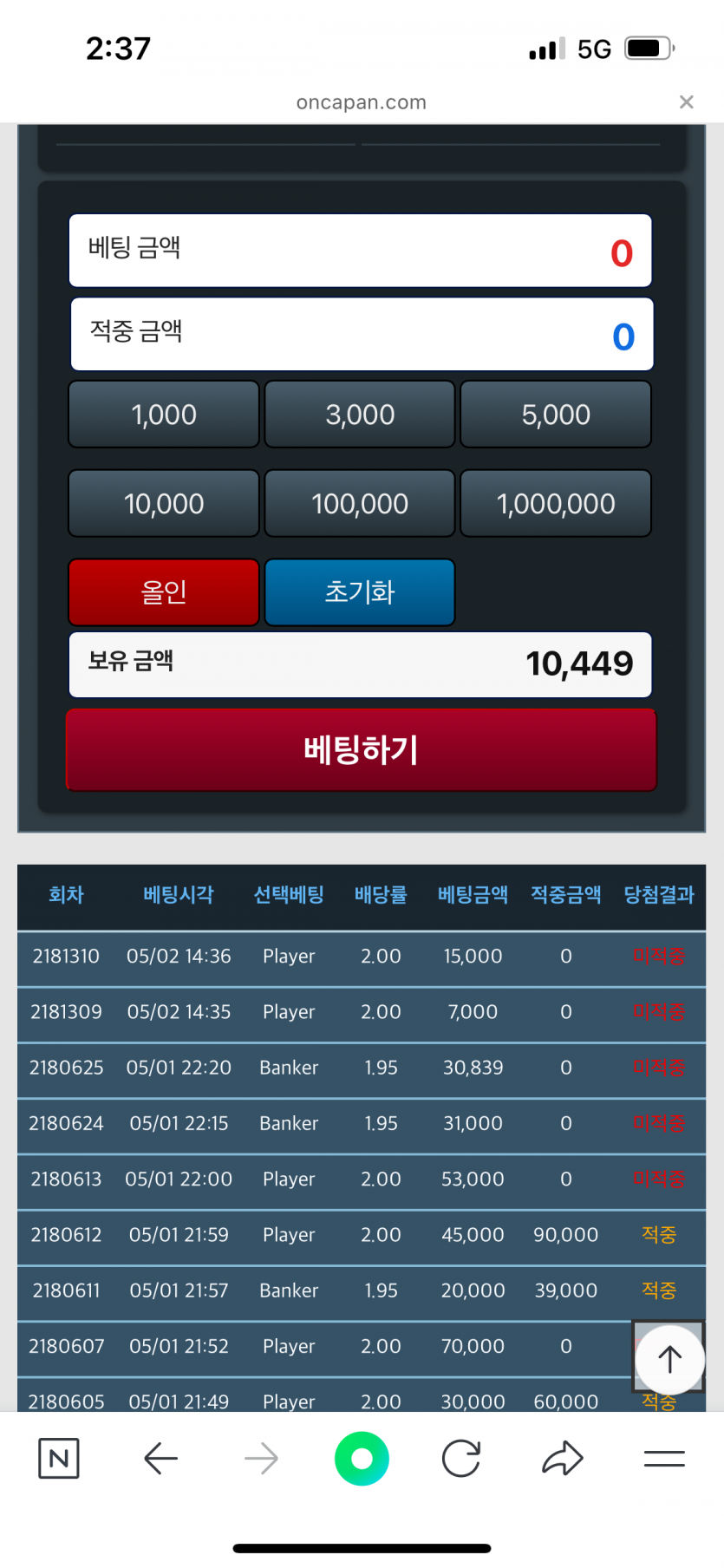
Task: Jump to top with the arrow button
Action: tap(669, 1359)
